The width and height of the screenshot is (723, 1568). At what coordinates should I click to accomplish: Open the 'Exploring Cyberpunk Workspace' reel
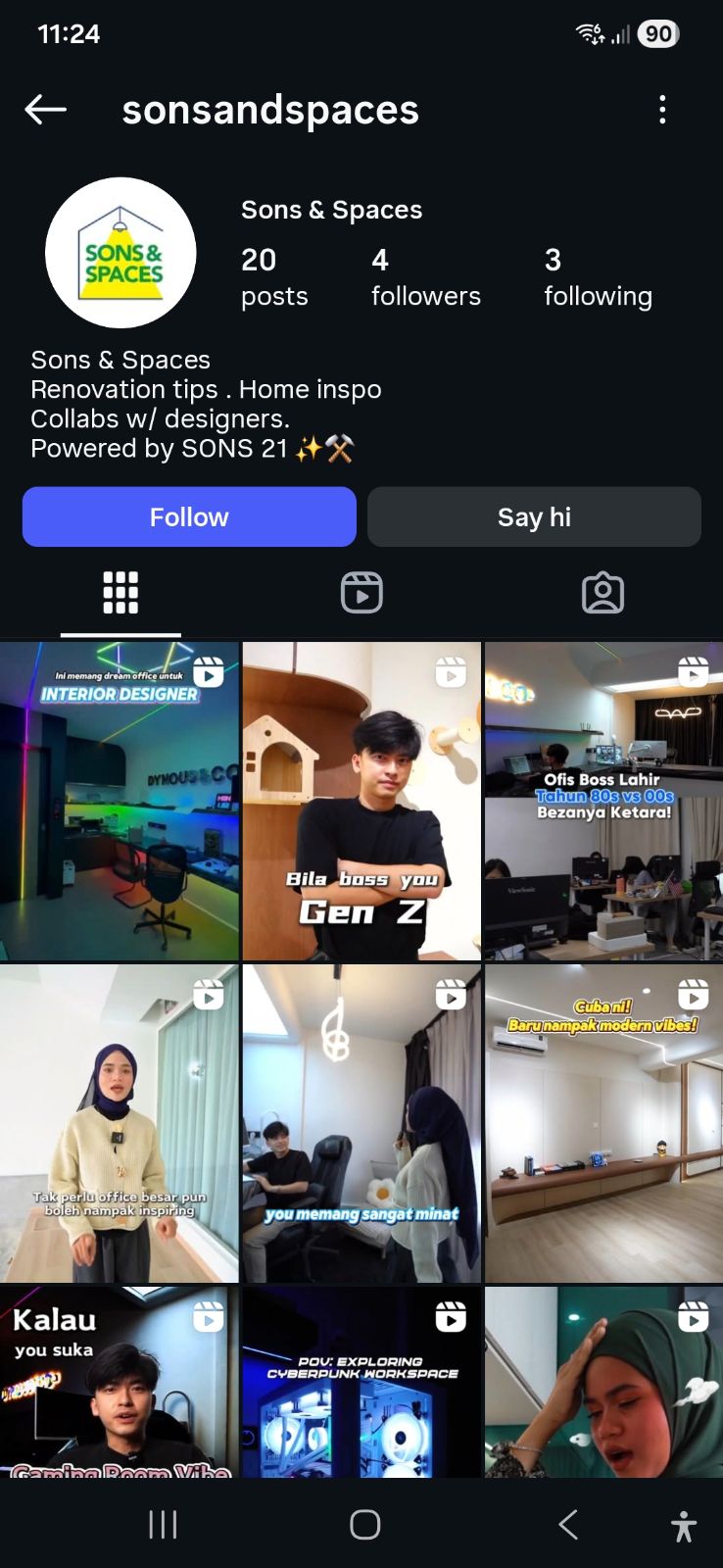click(x=361, y=1382)
